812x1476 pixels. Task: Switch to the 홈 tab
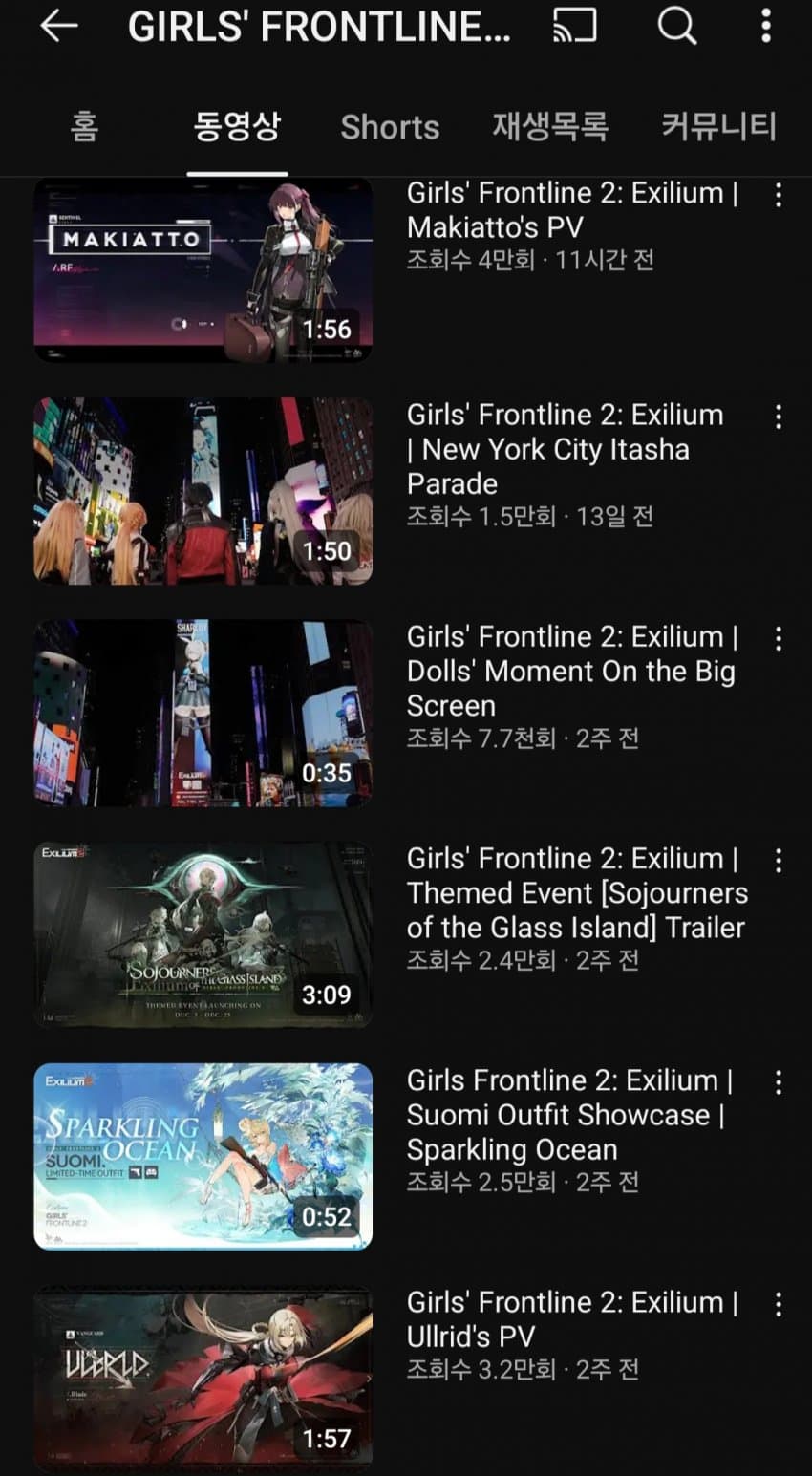[x=84, y=127]
